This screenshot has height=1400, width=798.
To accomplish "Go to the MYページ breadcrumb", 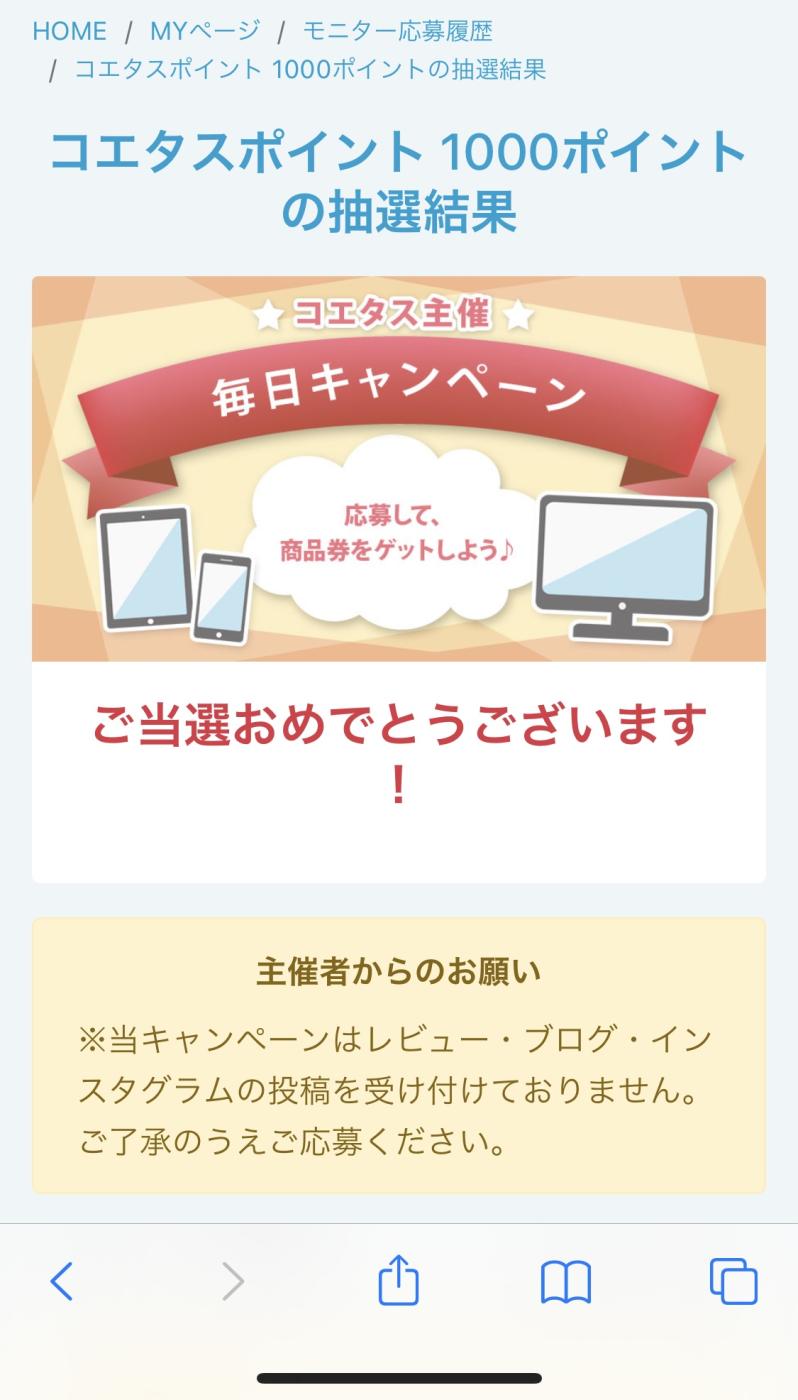I will [x=205, y=31].
